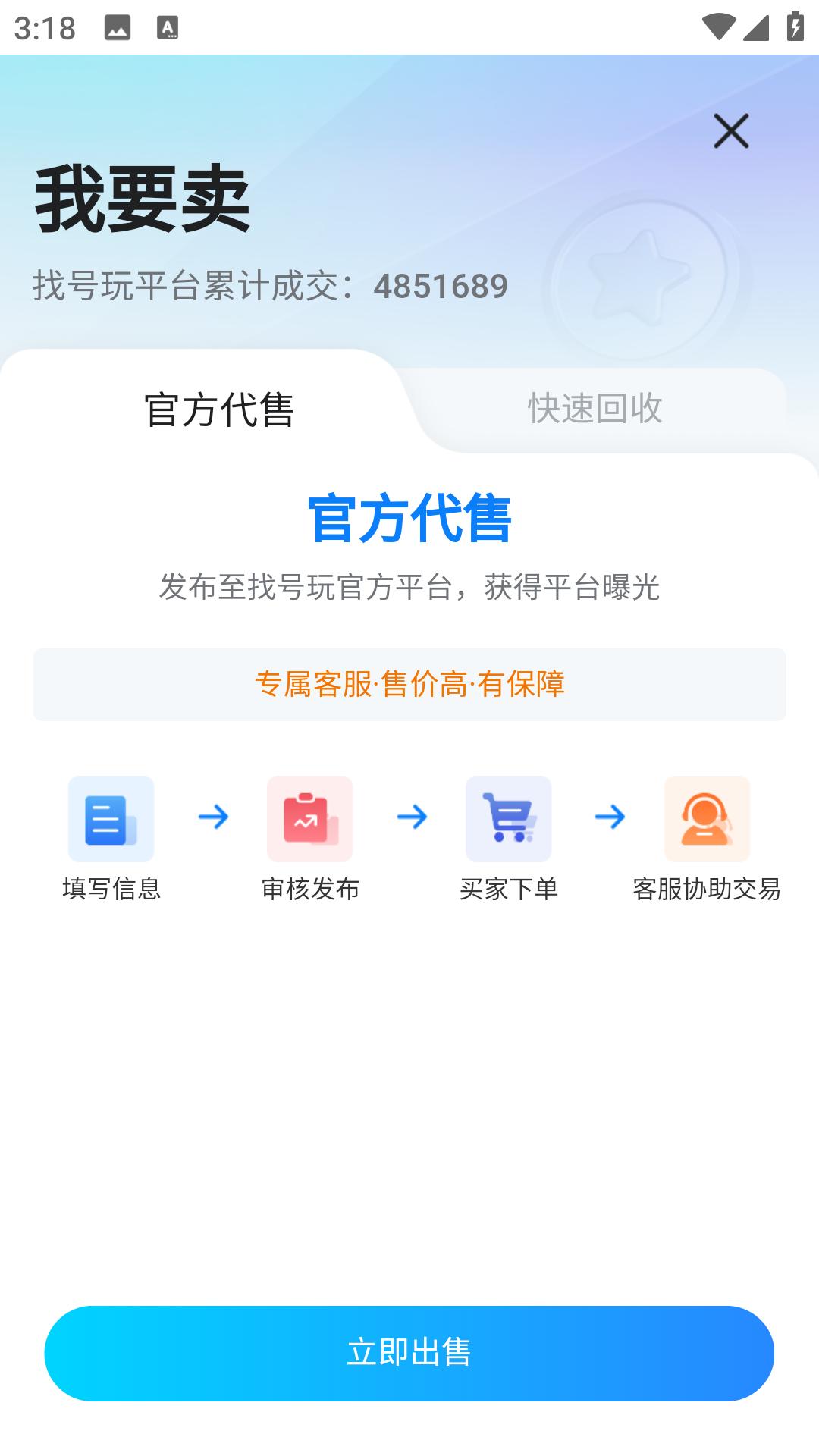Click the arrow between 填写信息 and 审核发布
The height and width of the screenshot is (1456, 819).
(213, 817)
